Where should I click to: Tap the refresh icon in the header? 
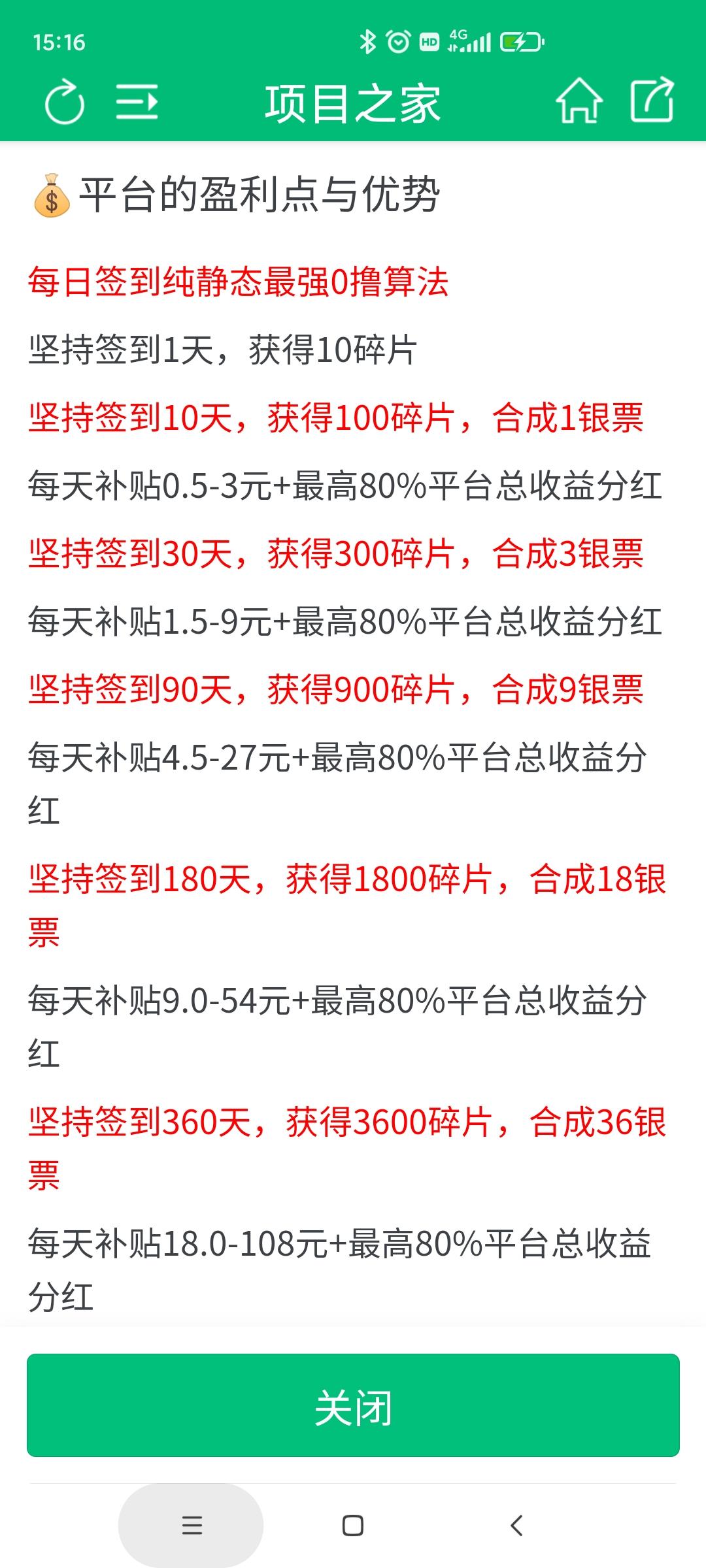64,102
